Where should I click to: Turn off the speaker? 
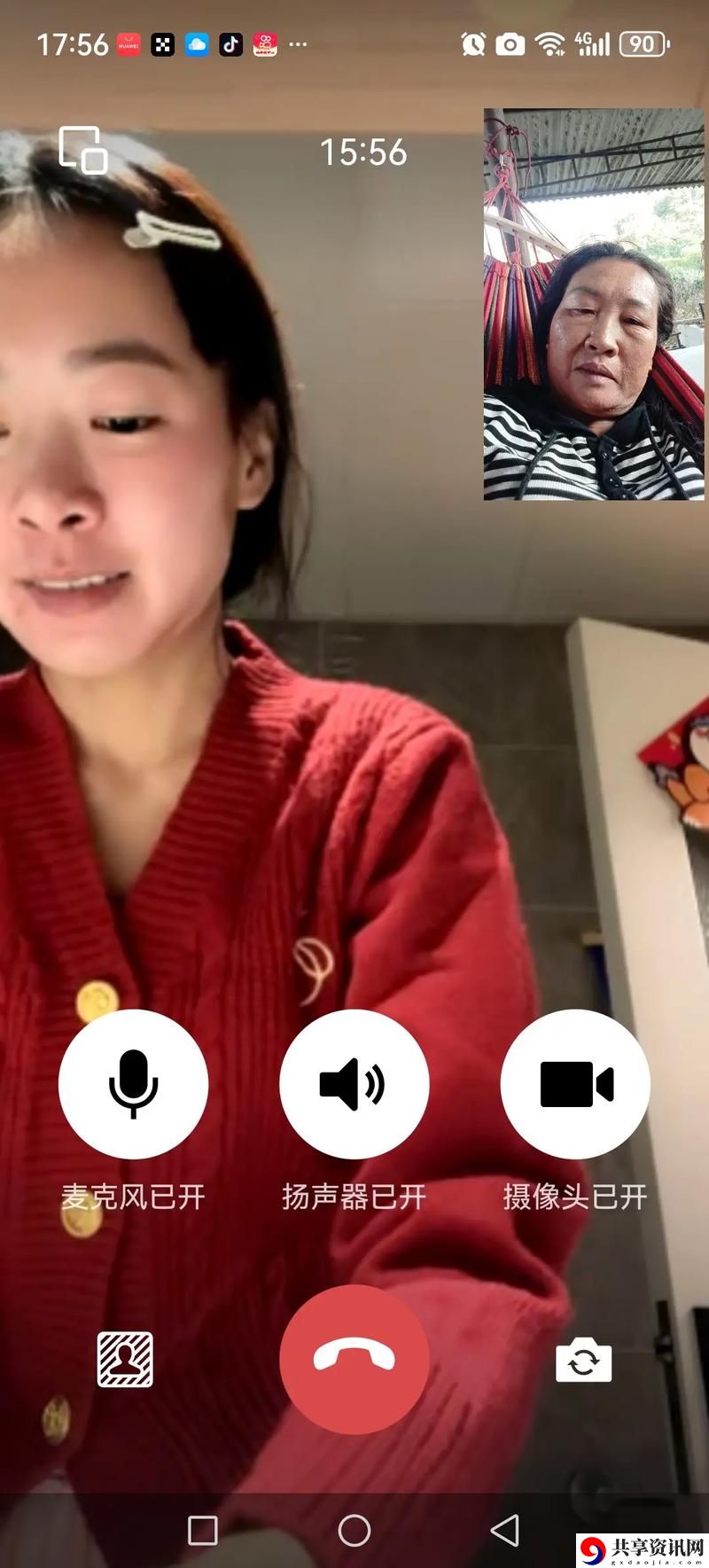(x=354, y=1083)
